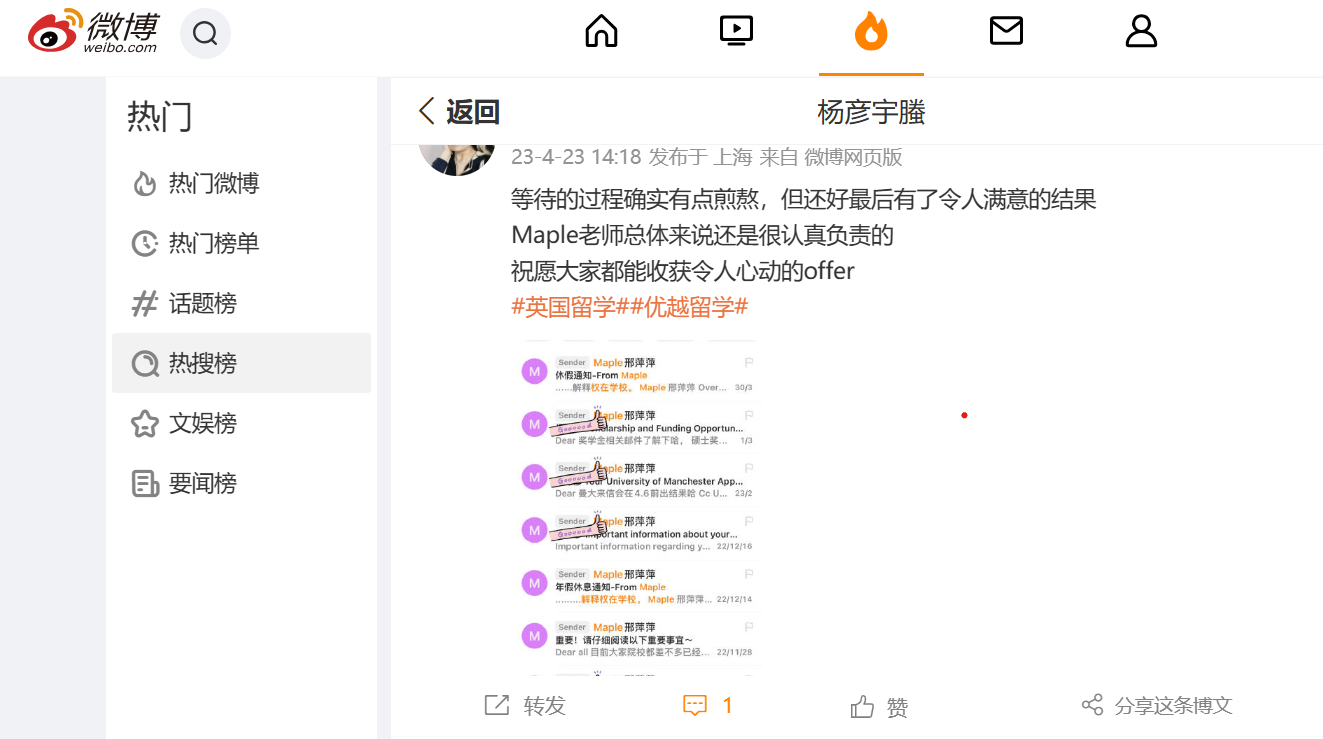Open the profile person icon
This screenshot has height=739, width=1323.
click(x=1141, y=31)
